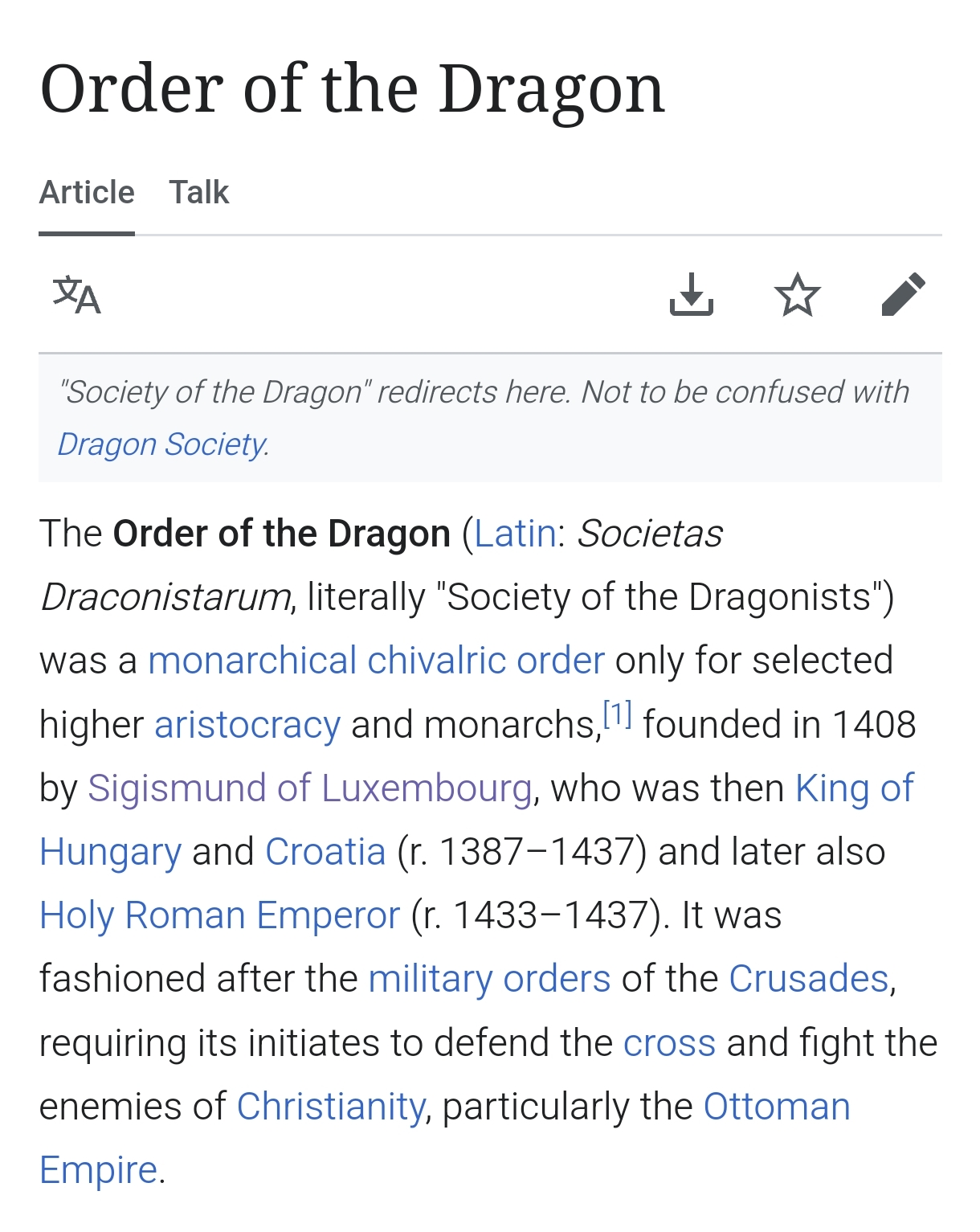Image resolution: width=980 pixels, height=1232 pixels.
Task: Edit the article with pencil icon
Action: click(x=903, y=295)
